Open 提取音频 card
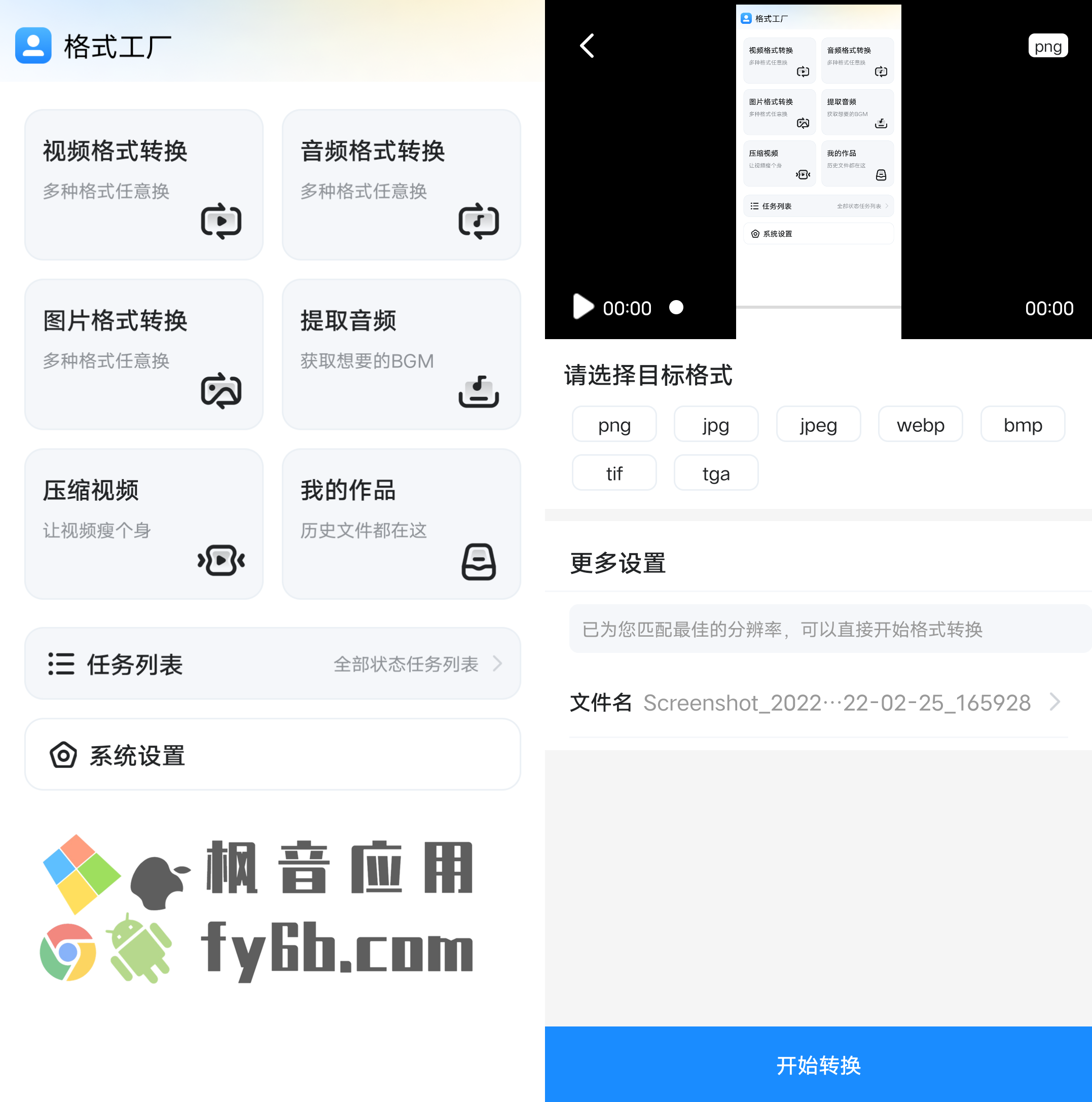 [401, 354]
